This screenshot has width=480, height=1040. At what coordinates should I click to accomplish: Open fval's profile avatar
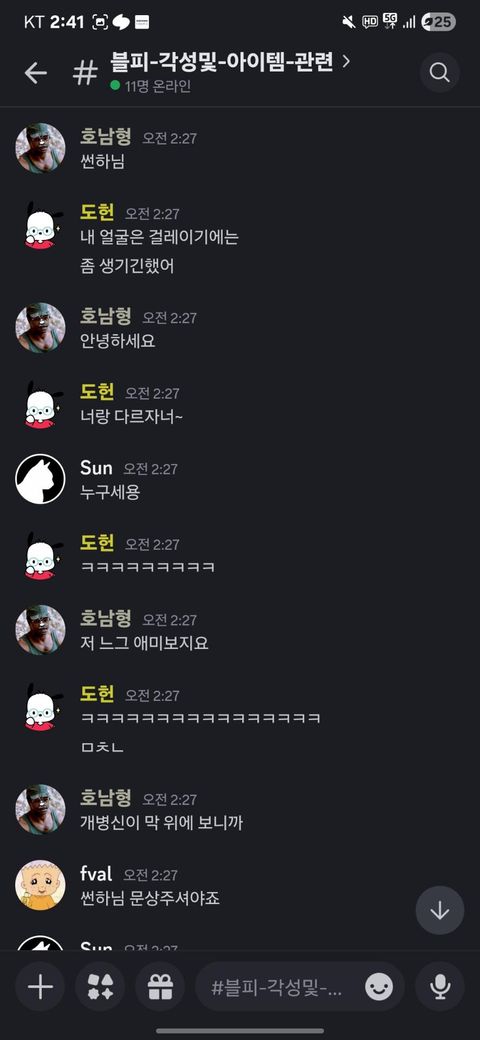40,885
